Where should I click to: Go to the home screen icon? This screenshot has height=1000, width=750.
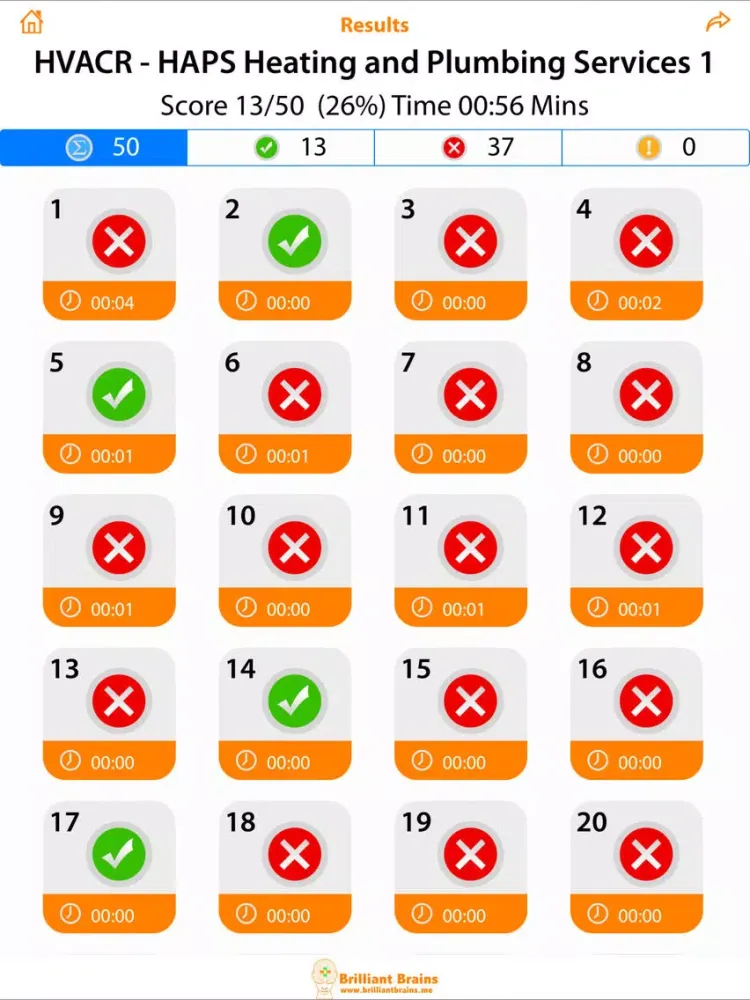click(x=32, y=22)
